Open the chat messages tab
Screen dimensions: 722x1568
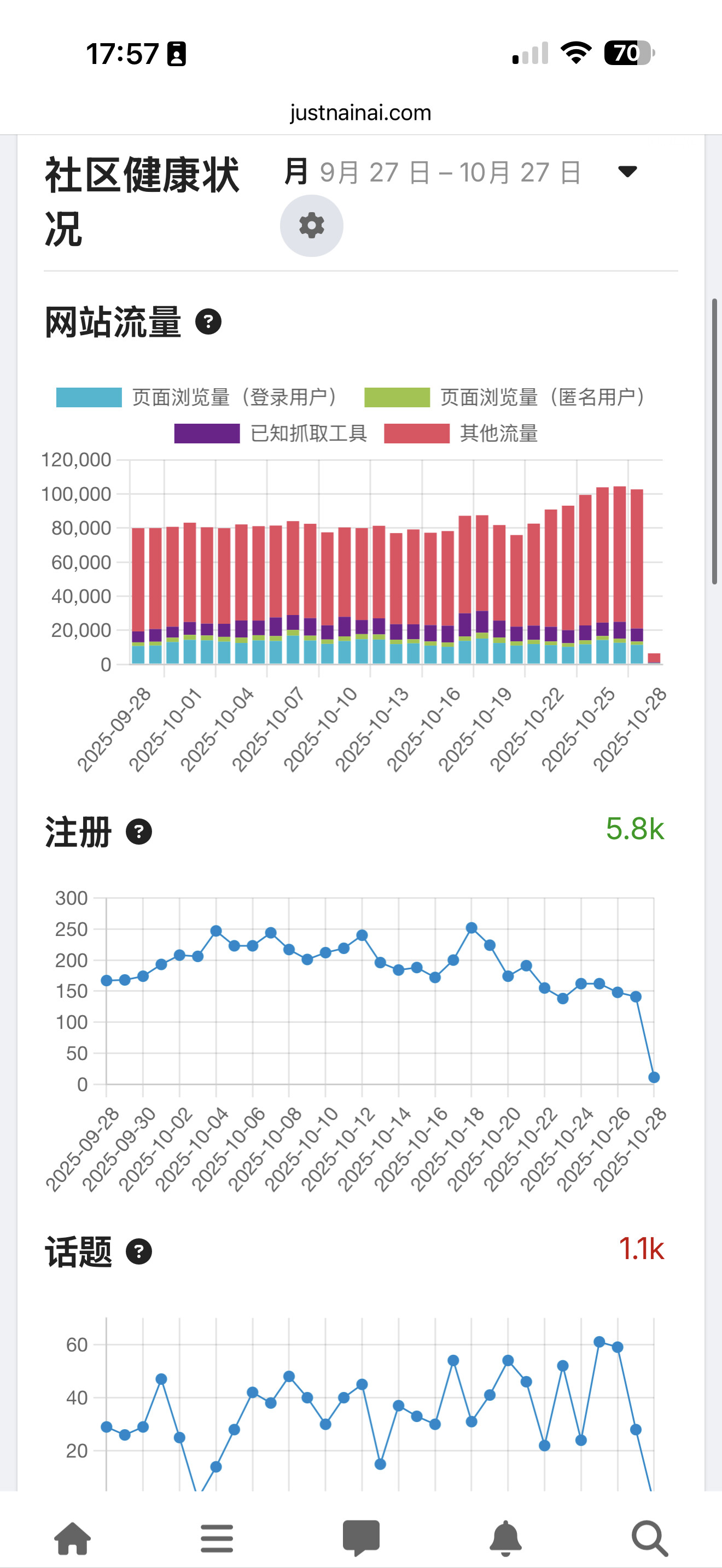(361, 1537)
